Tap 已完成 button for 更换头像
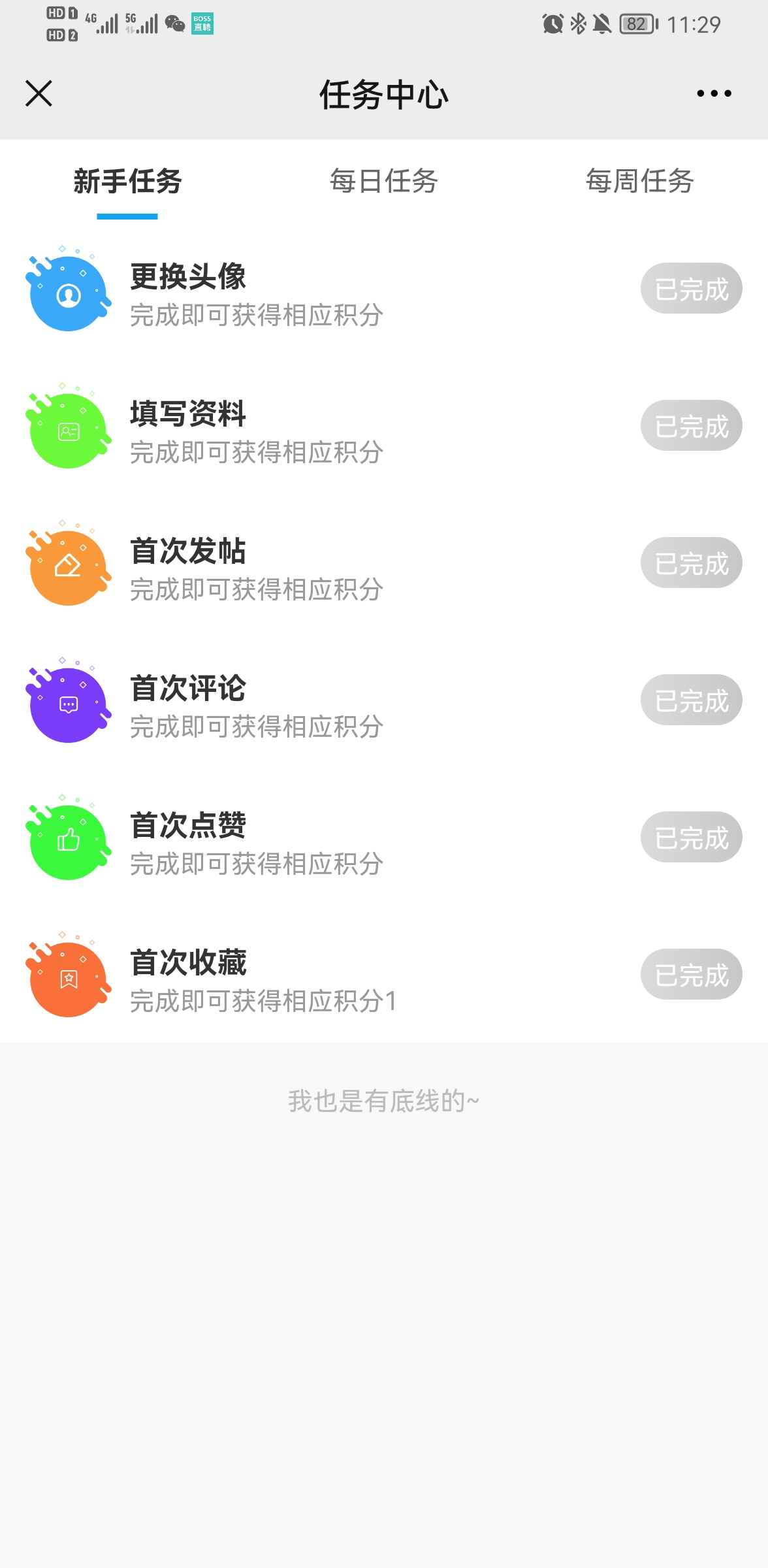The width and height of the screenshot is (768, 1568). [x=691, y=289]
